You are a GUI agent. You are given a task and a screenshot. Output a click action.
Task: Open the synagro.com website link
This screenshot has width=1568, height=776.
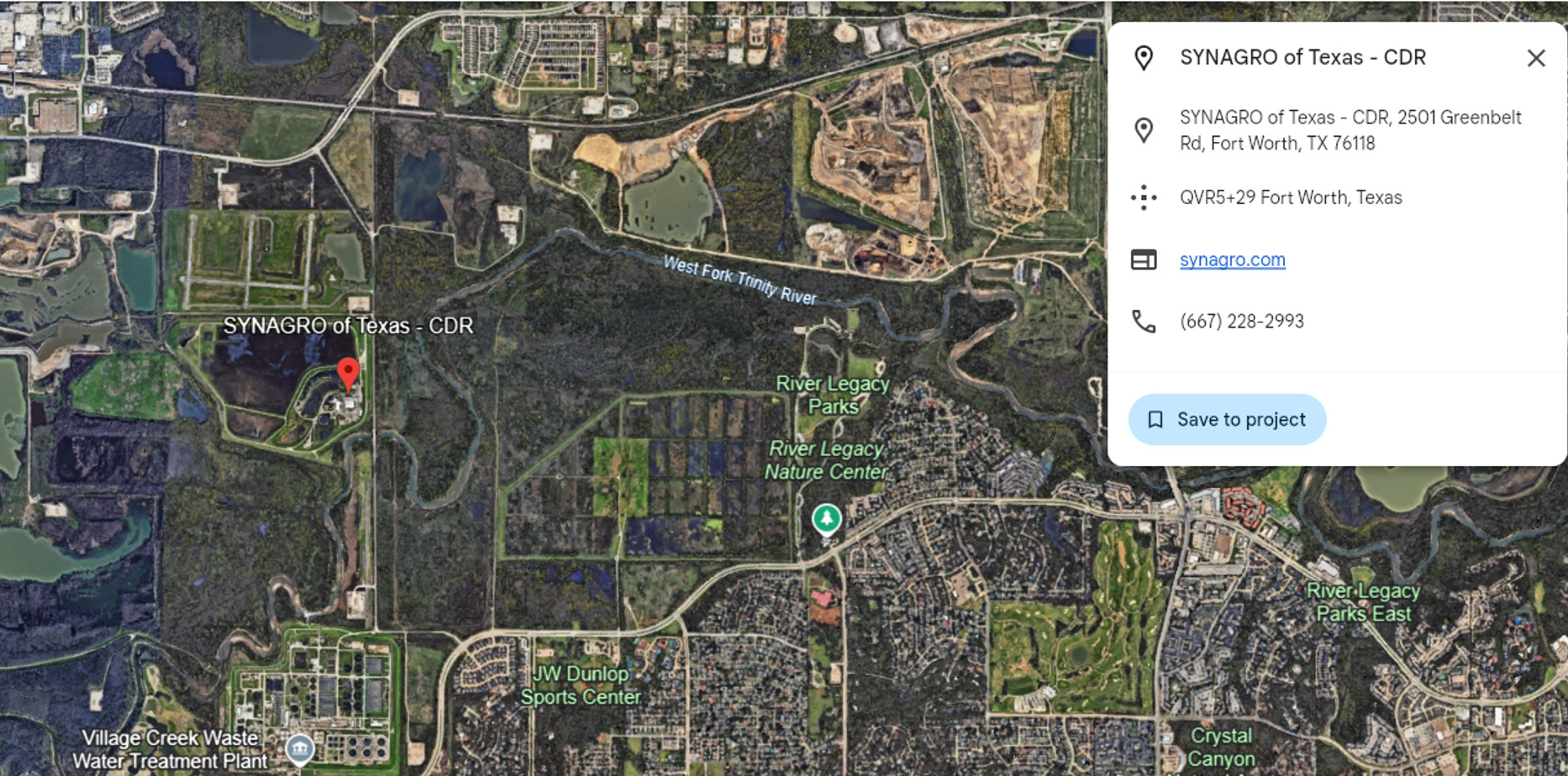click(x=1232, y=260)
